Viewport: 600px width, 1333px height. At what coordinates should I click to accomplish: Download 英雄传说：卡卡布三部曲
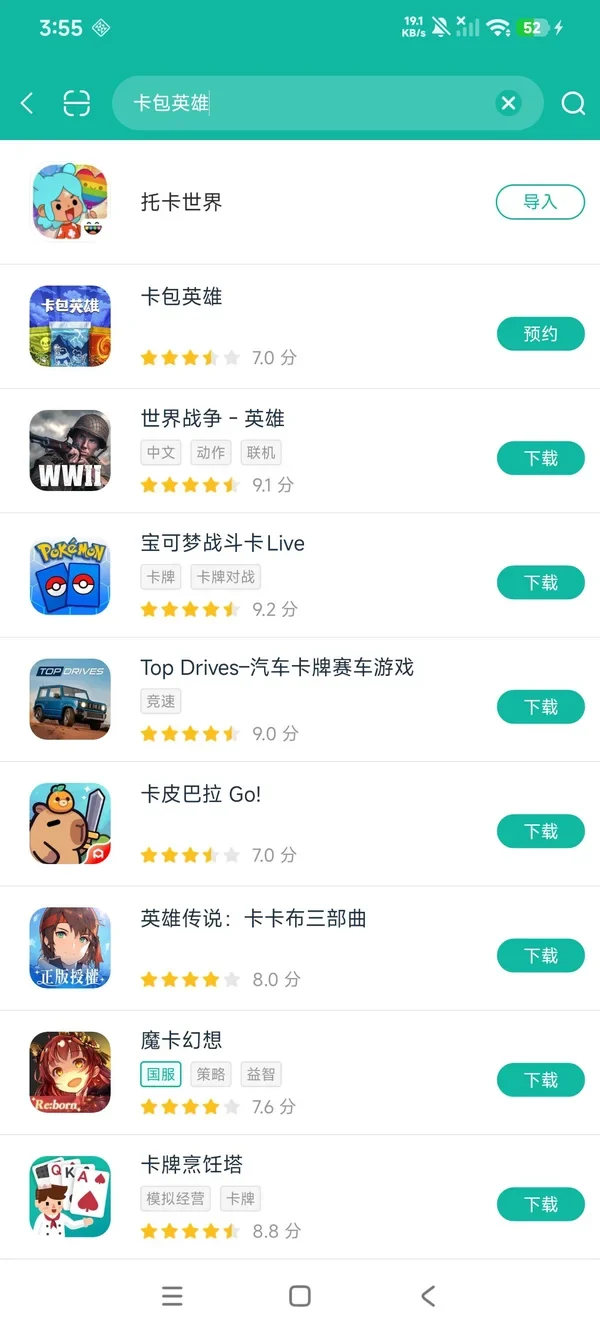[540, 956]
